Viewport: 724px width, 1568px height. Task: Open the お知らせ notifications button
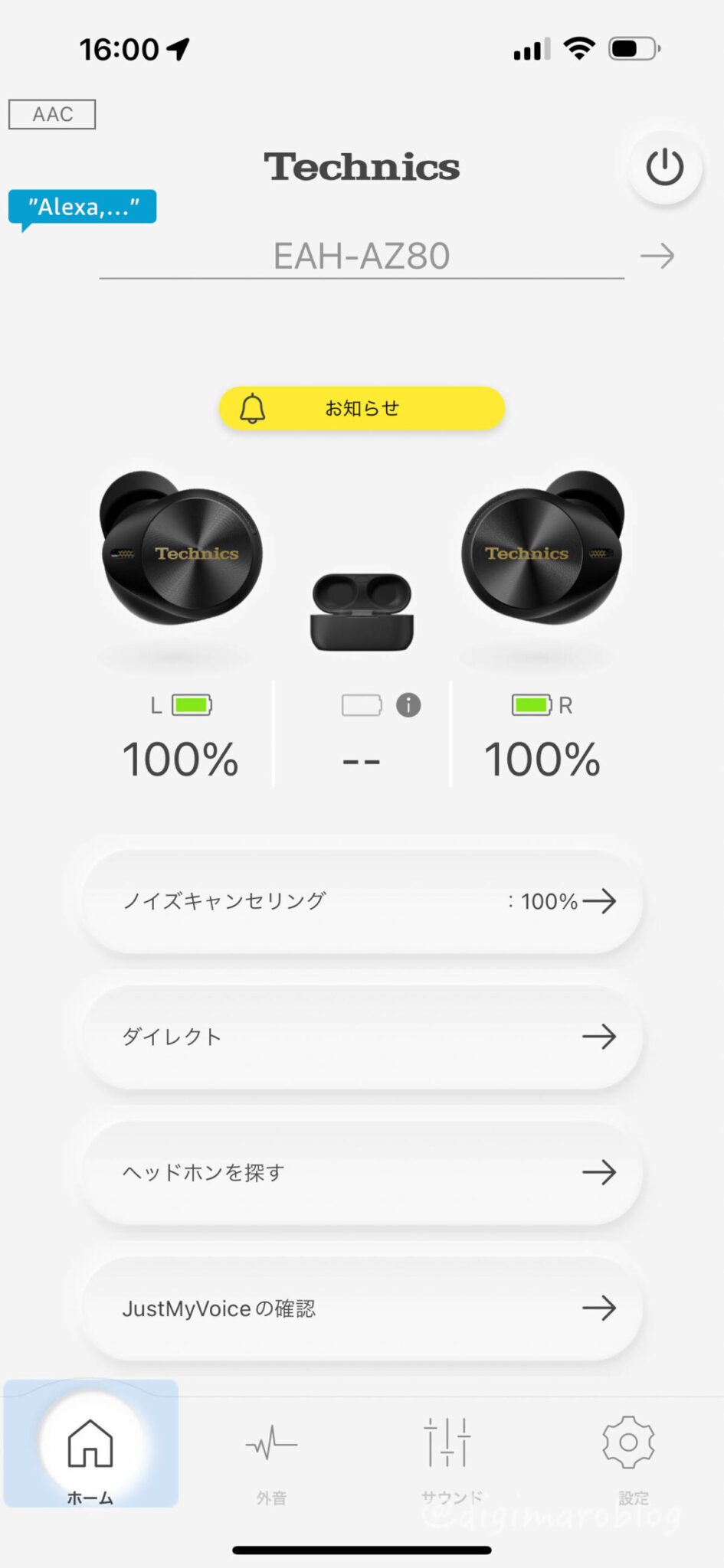point(362,408)
